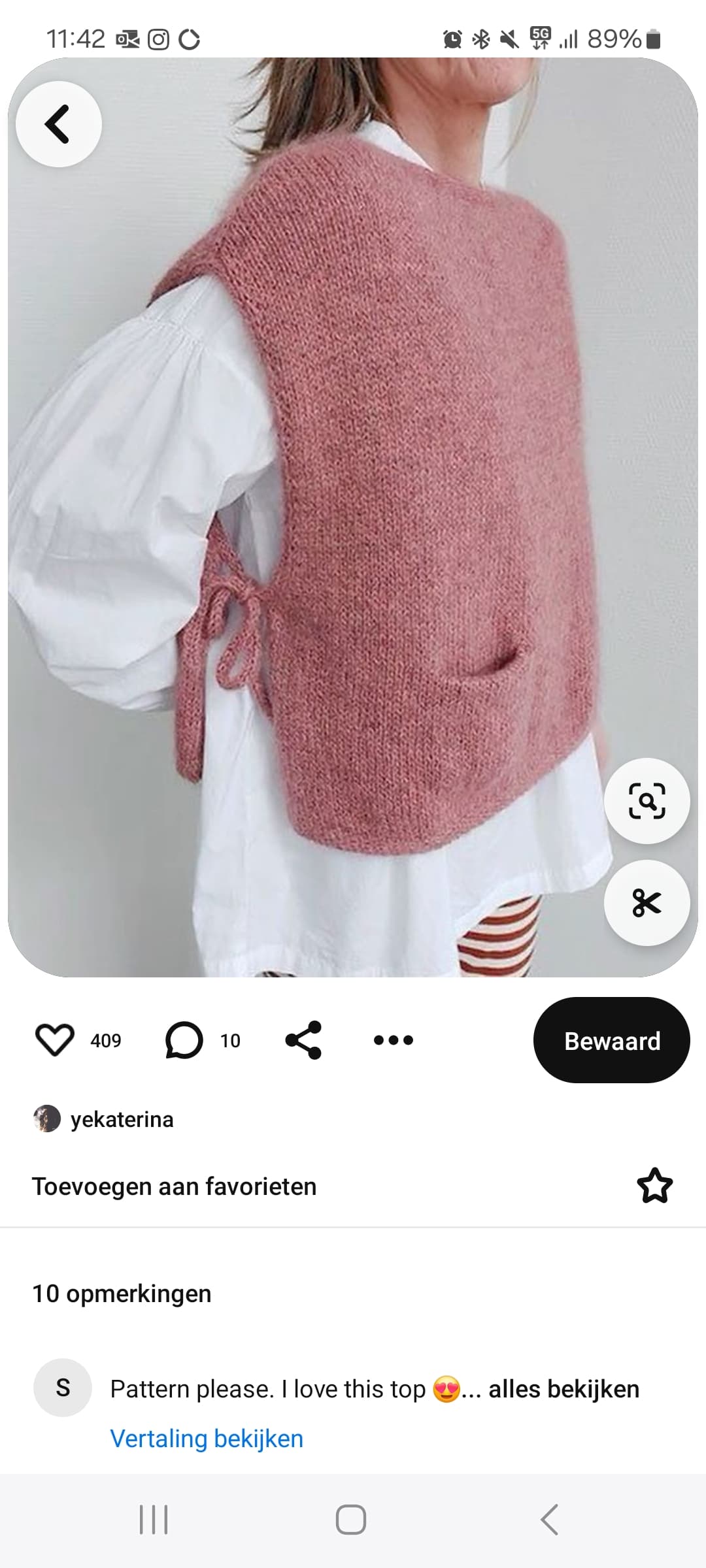Open visual search on the pin image
Screen dimensions: 706x1568
pos(647,801)
